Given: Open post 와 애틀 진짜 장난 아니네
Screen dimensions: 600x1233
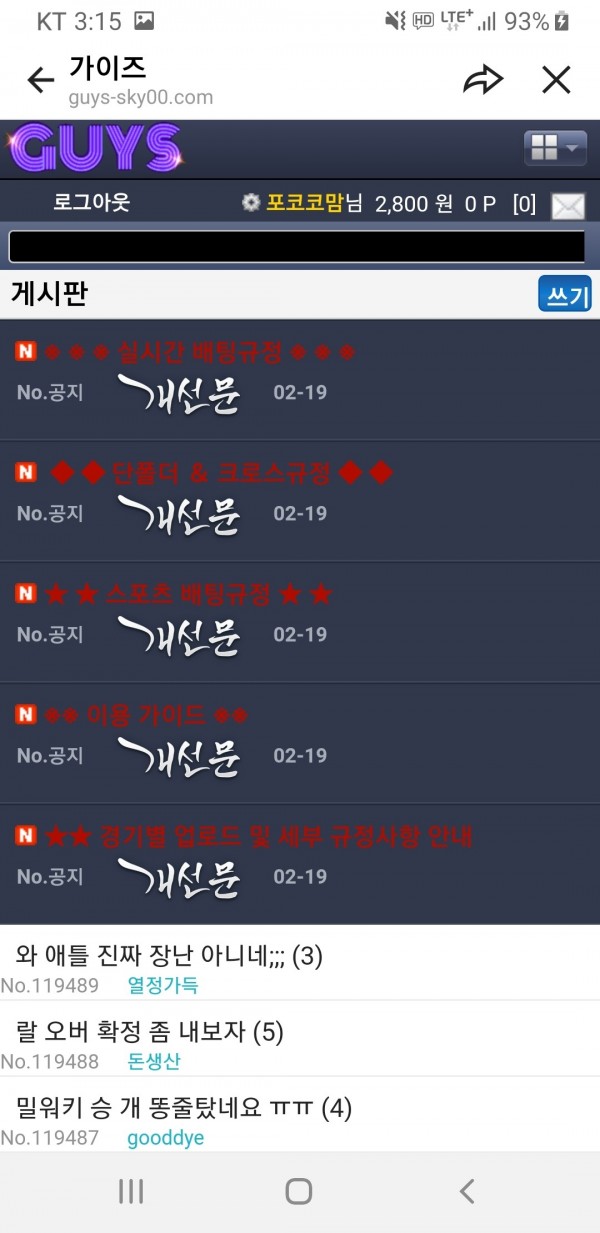Looking at the screenshot, I should tap(170, 956).
